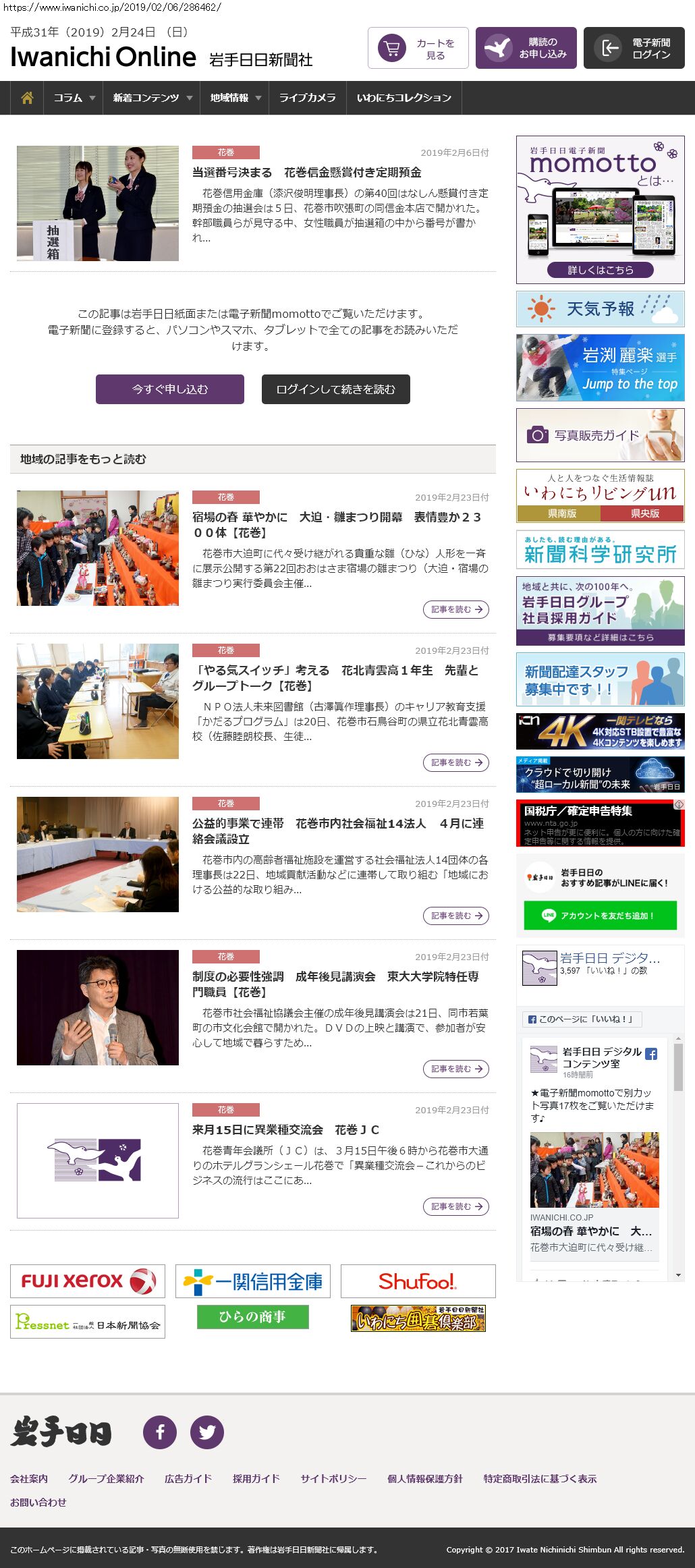
Task: Expand the コラム dropdown menu
Action: pos(74,98)
